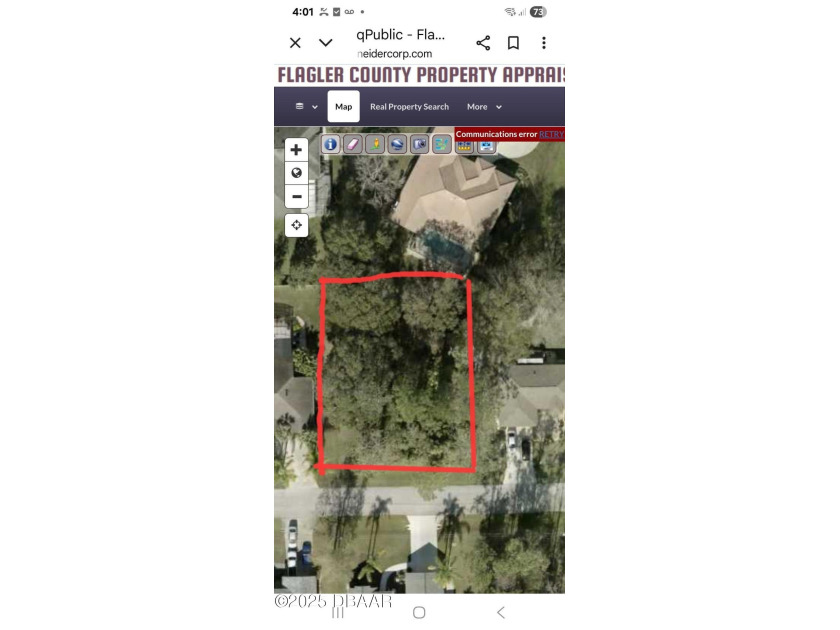Select the street view pegman tool
840x630 pixels.
(375, 144)
